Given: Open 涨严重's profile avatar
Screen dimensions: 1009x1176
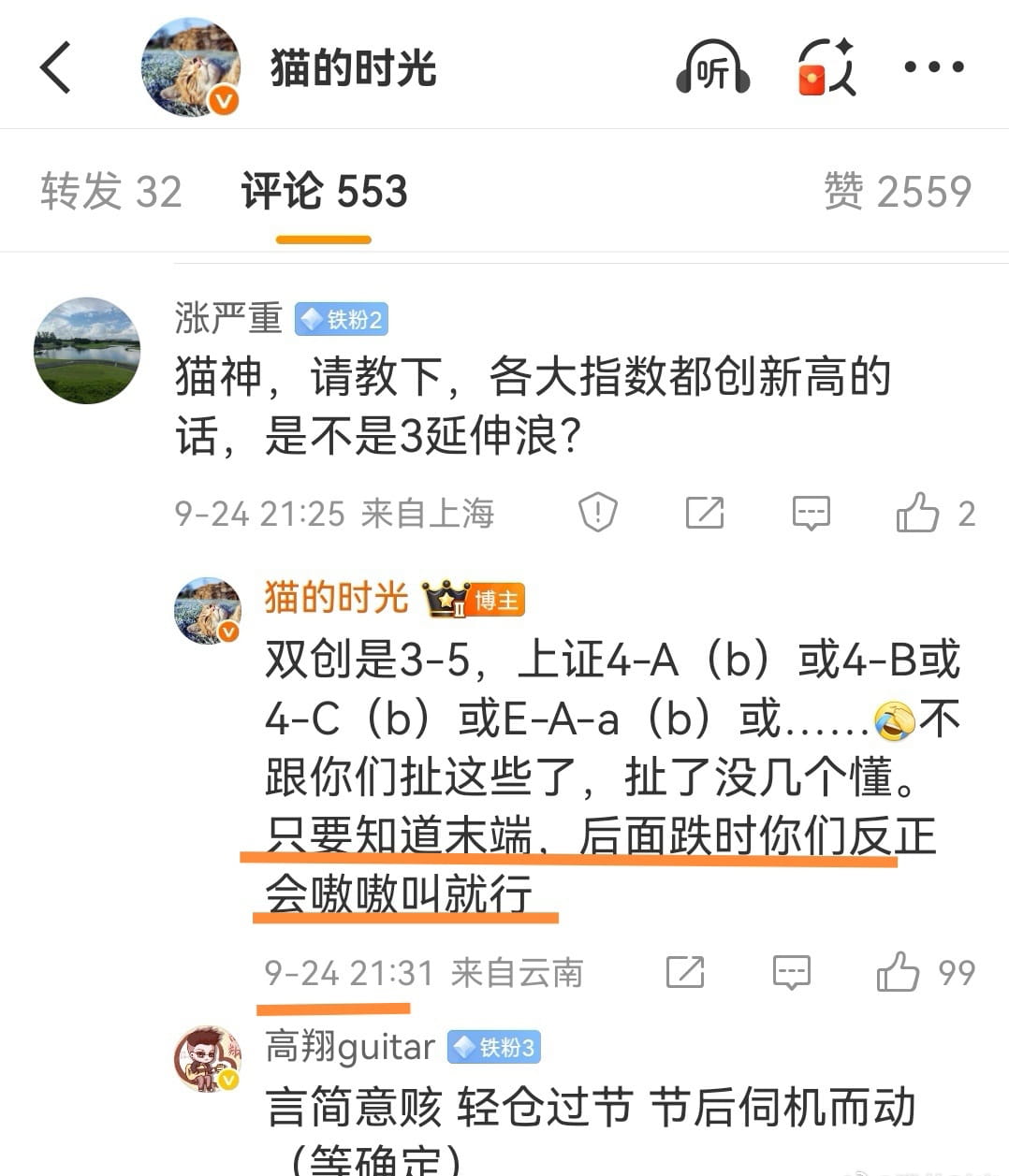Looking at the screenshot, I should 87,351.
